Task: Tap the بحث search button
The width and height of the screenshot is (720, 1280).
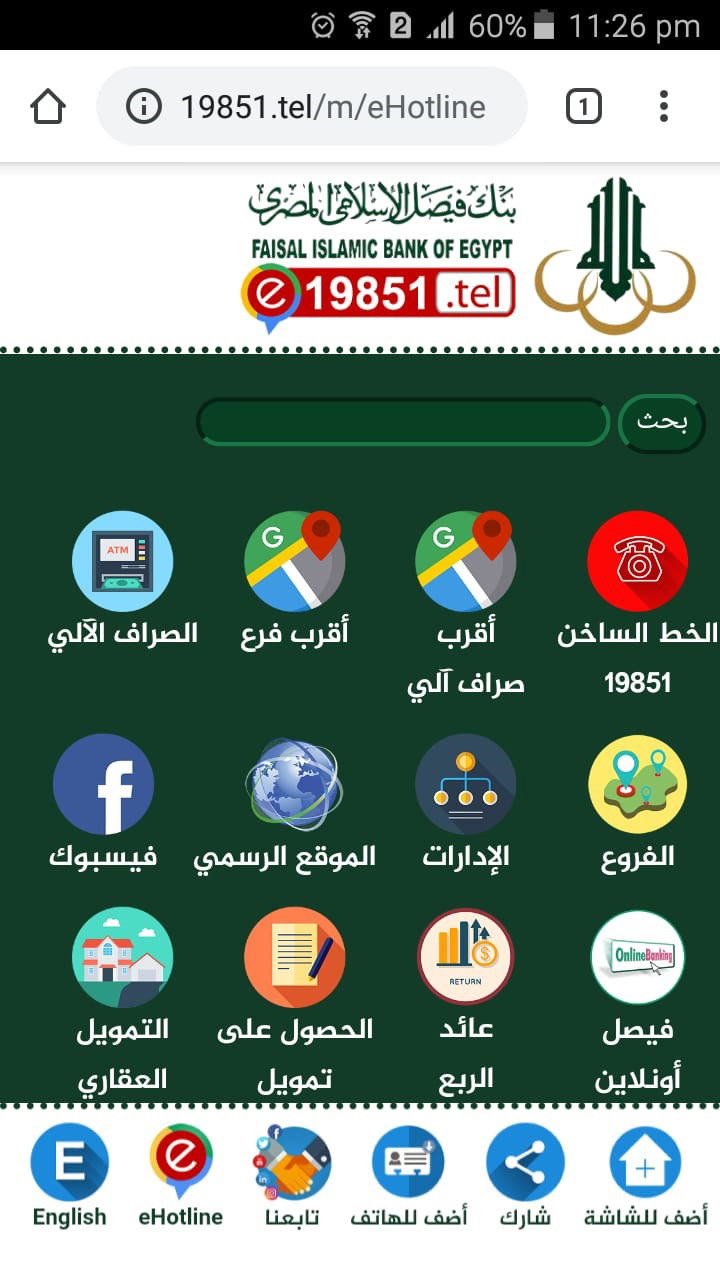Action: [662, 422]
